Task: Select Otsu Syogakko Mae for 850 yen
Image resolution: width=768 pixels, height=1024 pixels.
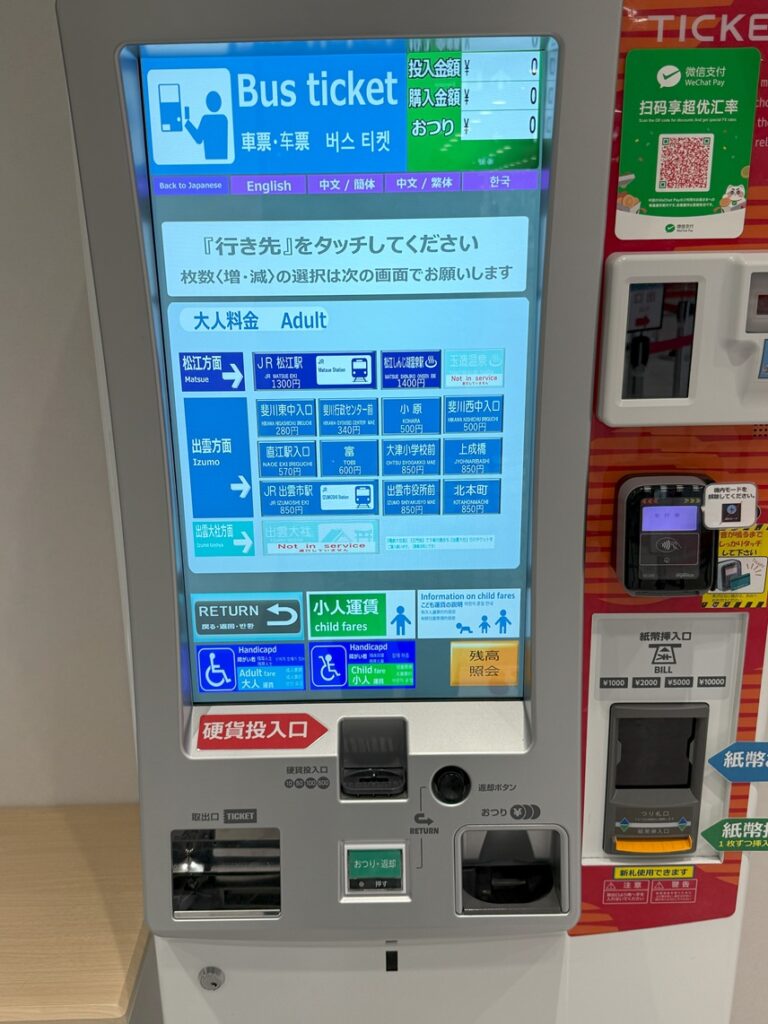Action: coord(410,457)
